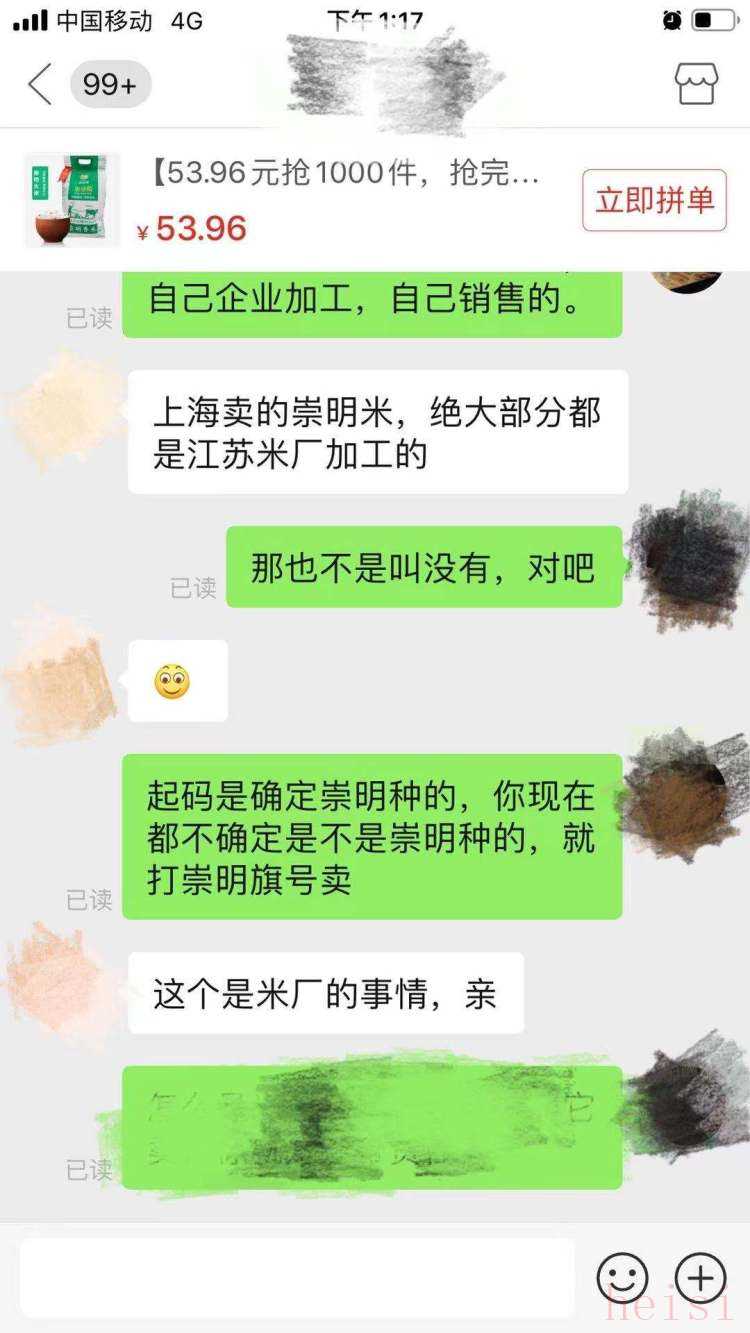
Task: Open the plus attachment menu
Action: [700, 1277]
